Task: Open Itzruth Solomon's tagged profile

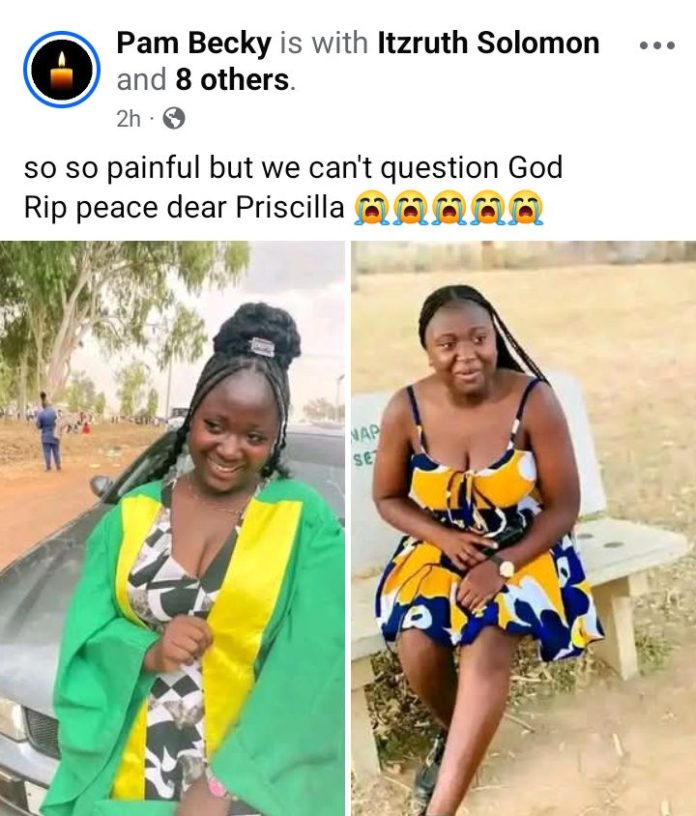Action: pyautogui.click(x=488, y=43)
